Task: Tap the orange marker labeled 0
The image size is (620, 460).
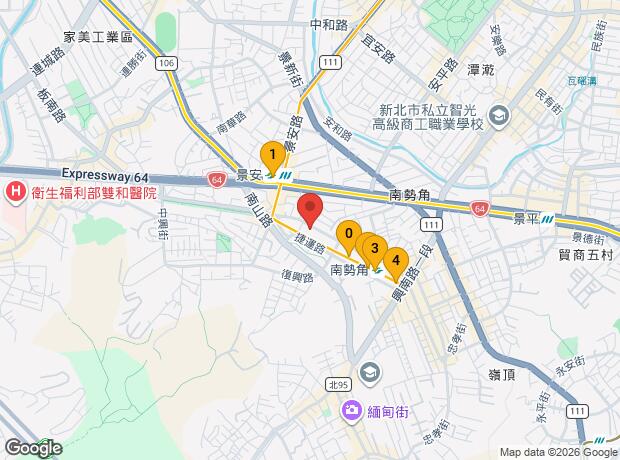Action: pos(349,236)
